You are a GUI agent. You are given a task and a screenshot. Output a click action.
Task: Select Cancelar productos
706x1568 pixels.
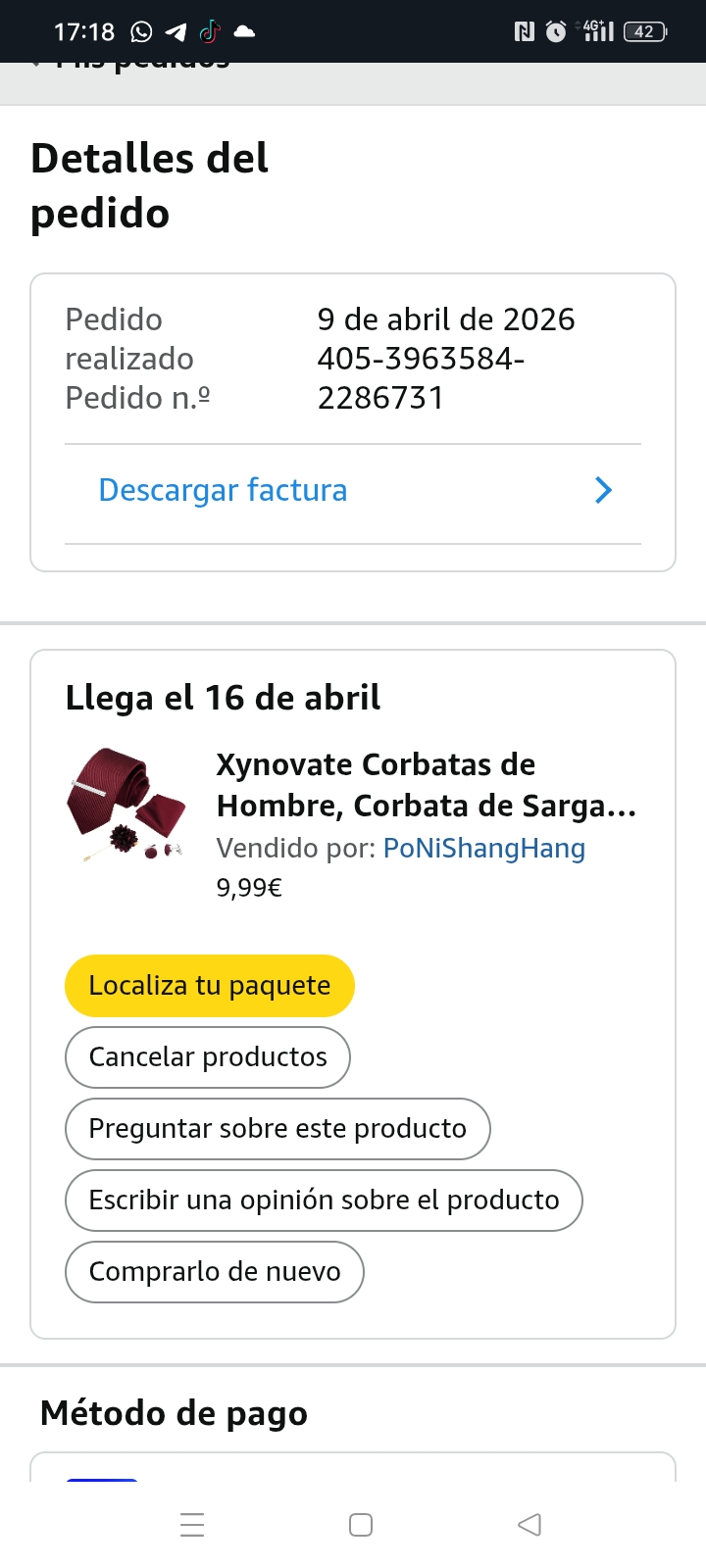point(207,1057)
